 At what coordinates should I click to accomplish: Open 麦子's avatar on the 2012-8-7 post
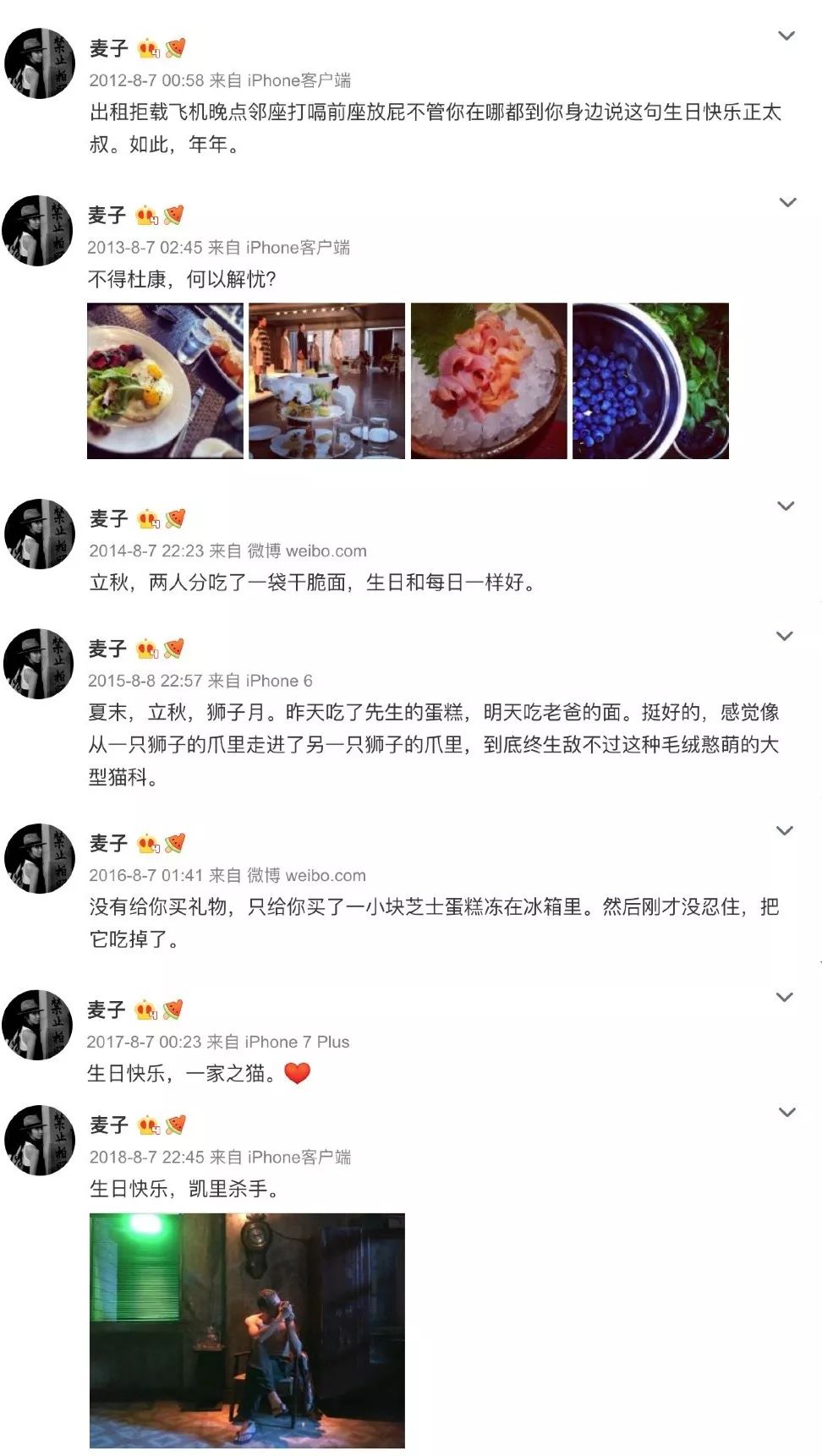pyautogui.click(x=40, y=63)
